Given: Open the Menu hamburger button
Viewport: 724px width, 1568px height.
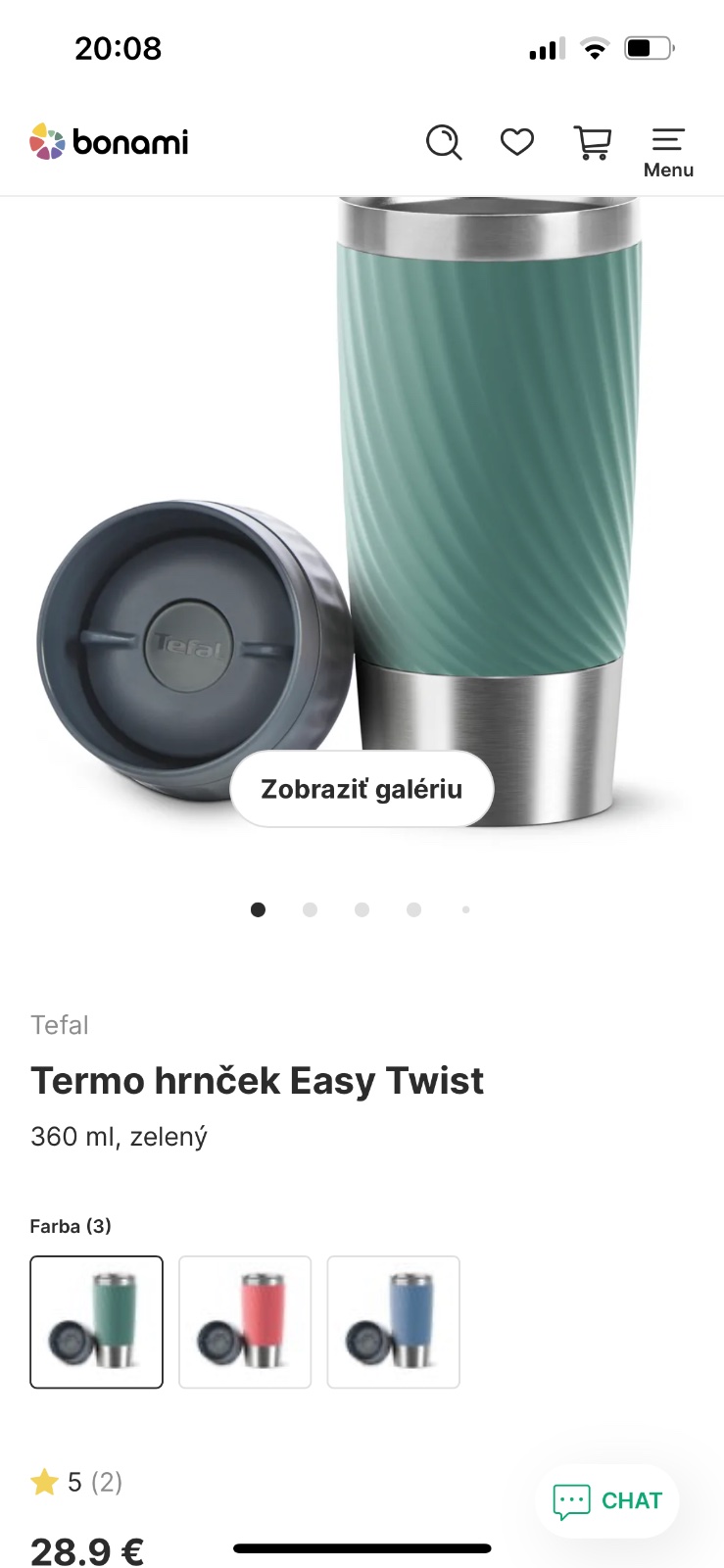Looking at the screenshot, I should (668, 151).
